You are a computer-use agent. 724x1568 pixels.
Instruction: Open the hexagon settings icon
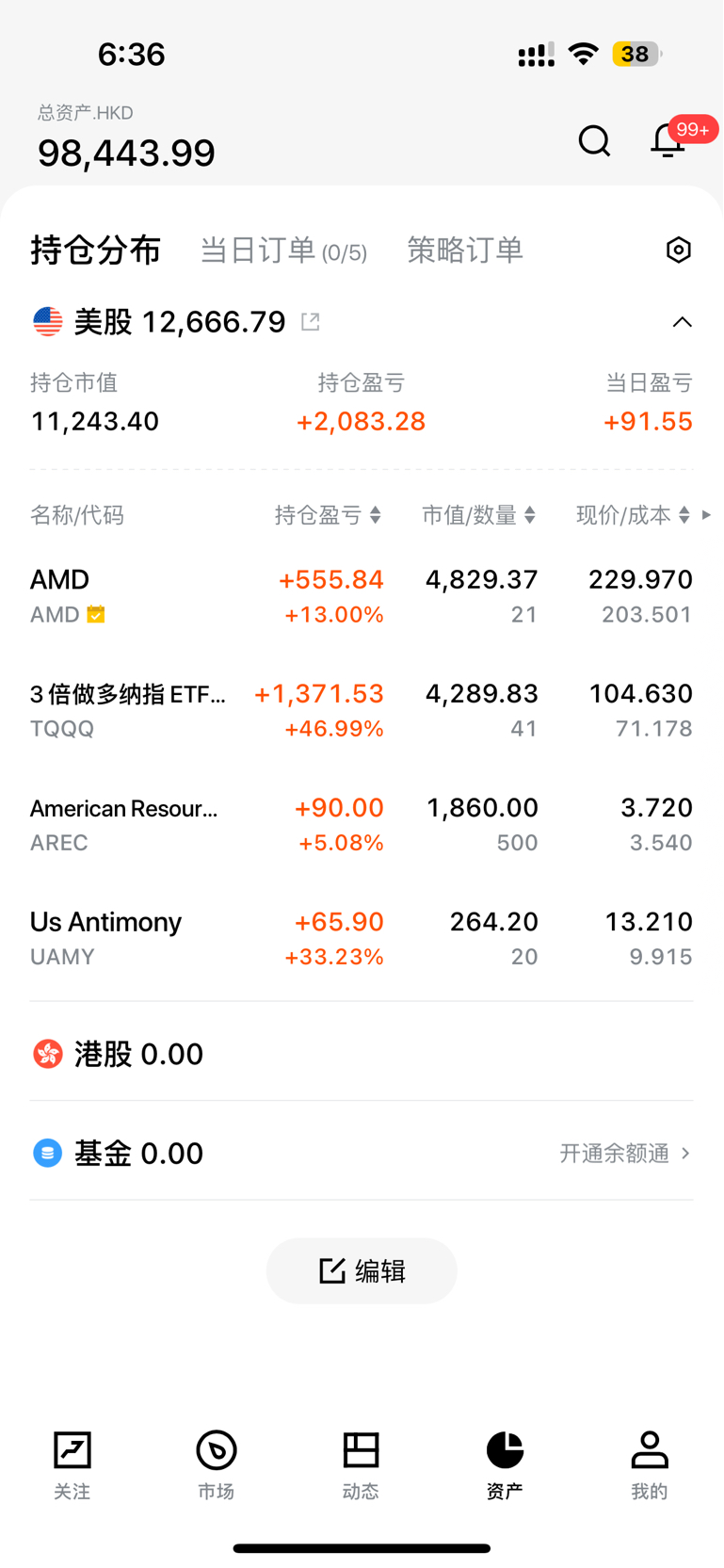click(x=678, y=251)
